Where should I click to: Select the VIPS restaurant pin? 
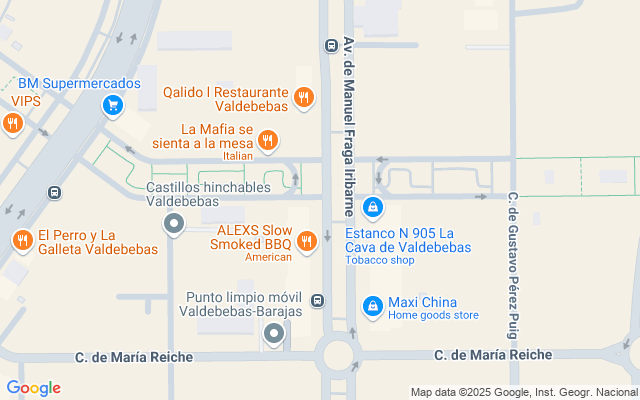pyautogui.click(x=12, y=123)
